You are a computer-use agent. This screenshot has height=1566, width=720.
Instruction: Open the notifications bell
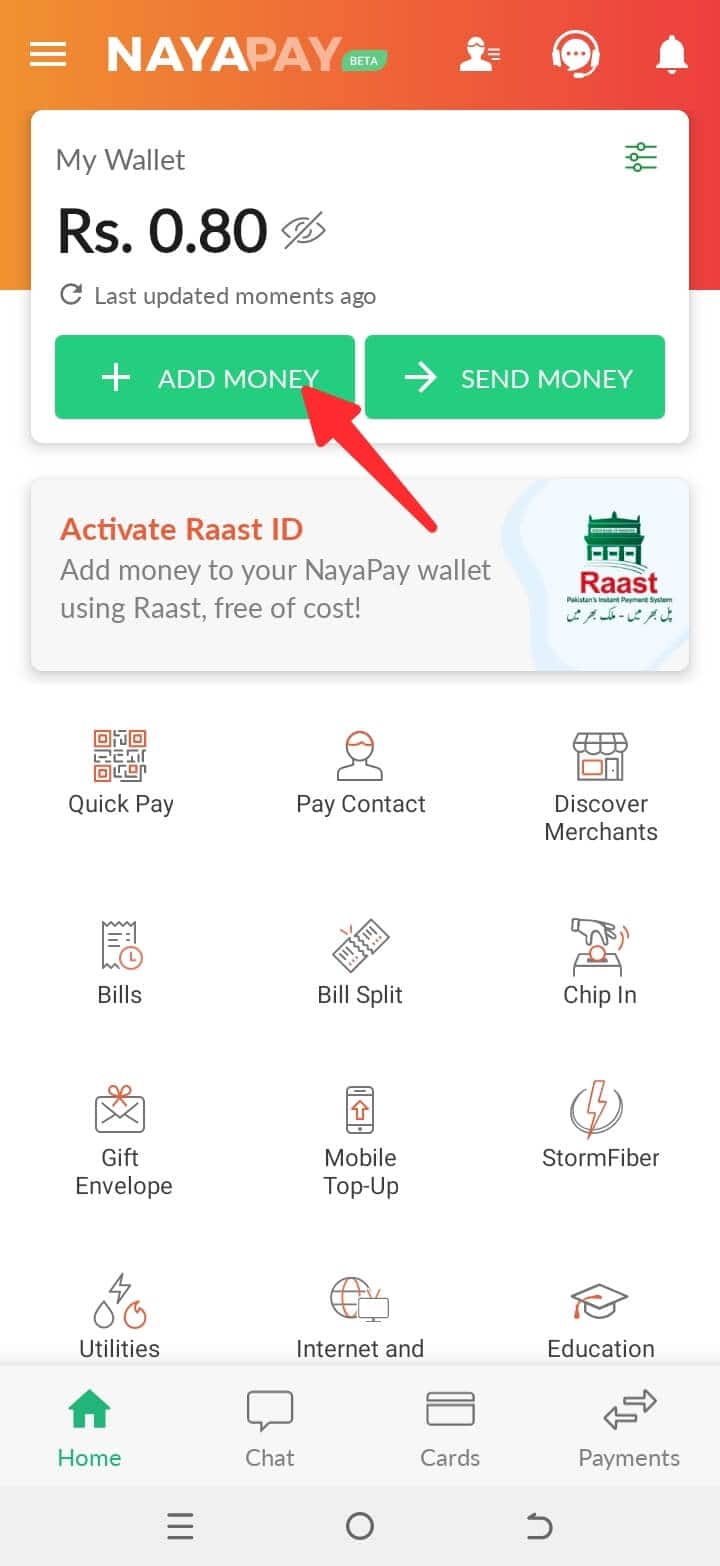tap(672, 54)
